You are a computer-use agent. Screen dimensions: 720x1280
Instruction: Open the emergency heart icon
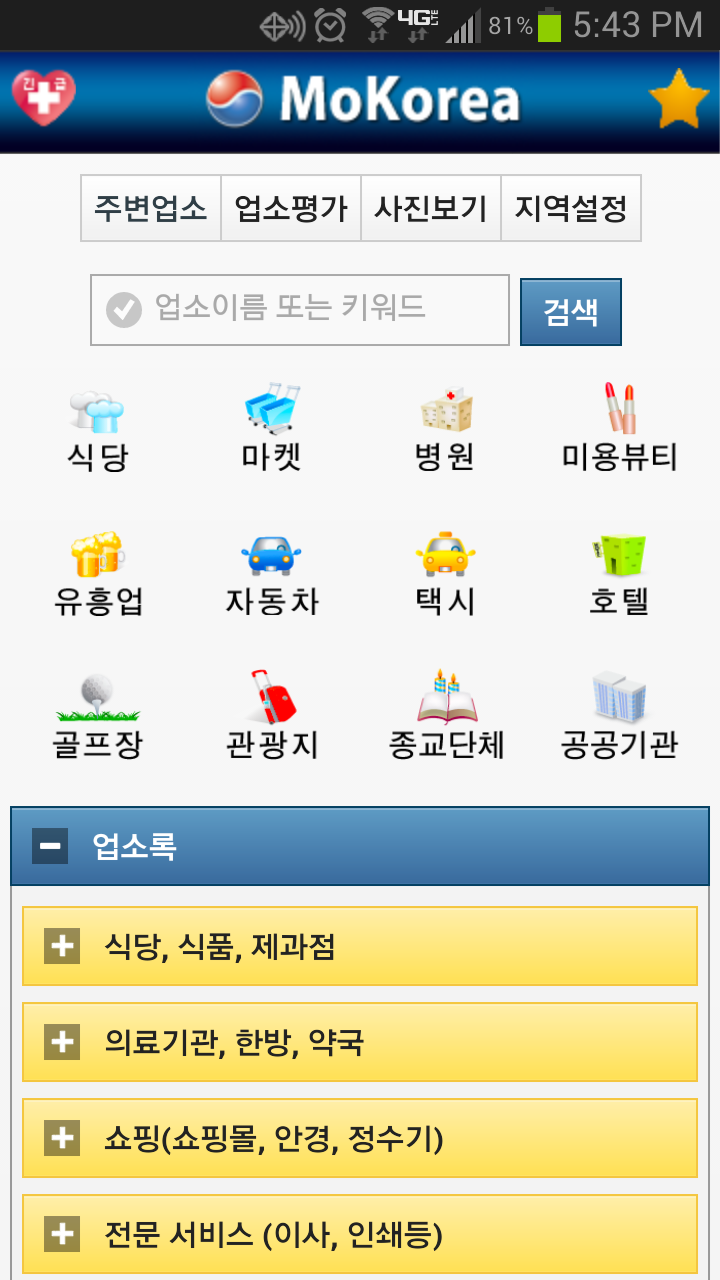click(x=43, y=98)
